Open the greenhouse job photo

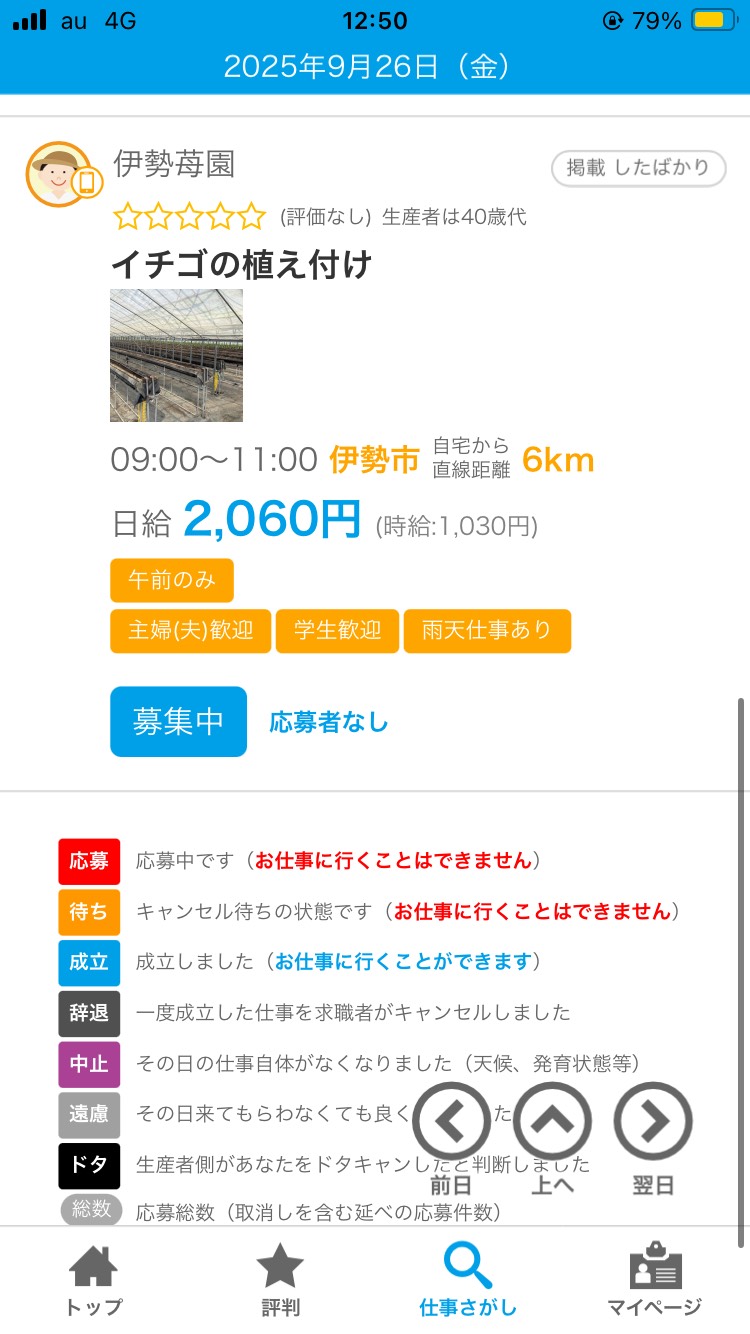(176, 355)
